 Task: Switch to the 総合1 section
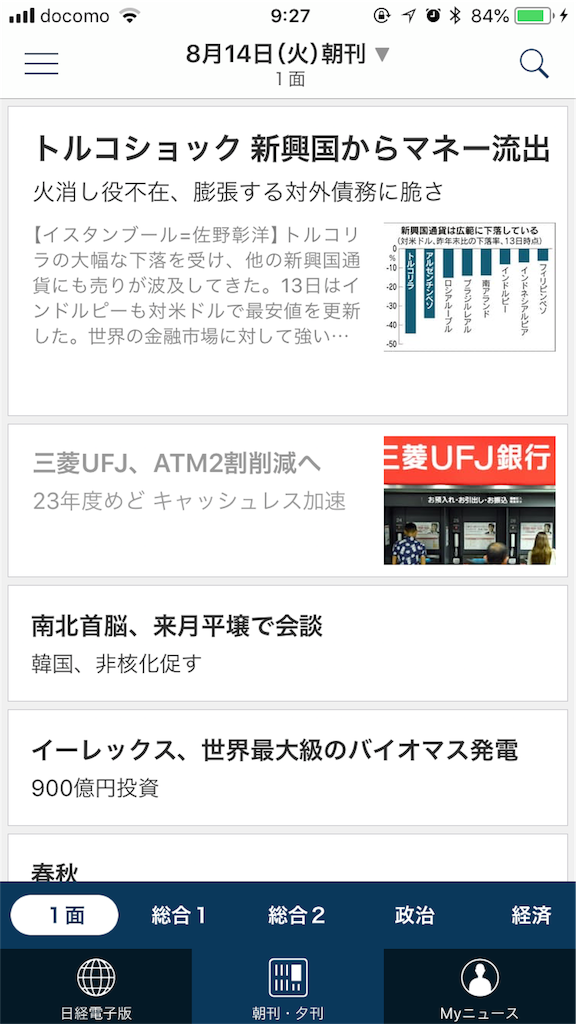click(178, 915)
